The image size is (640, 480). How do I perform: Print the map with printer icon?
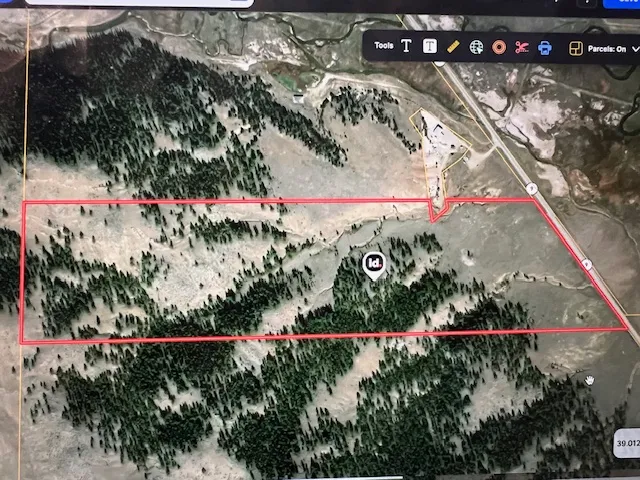pos(545,47)
